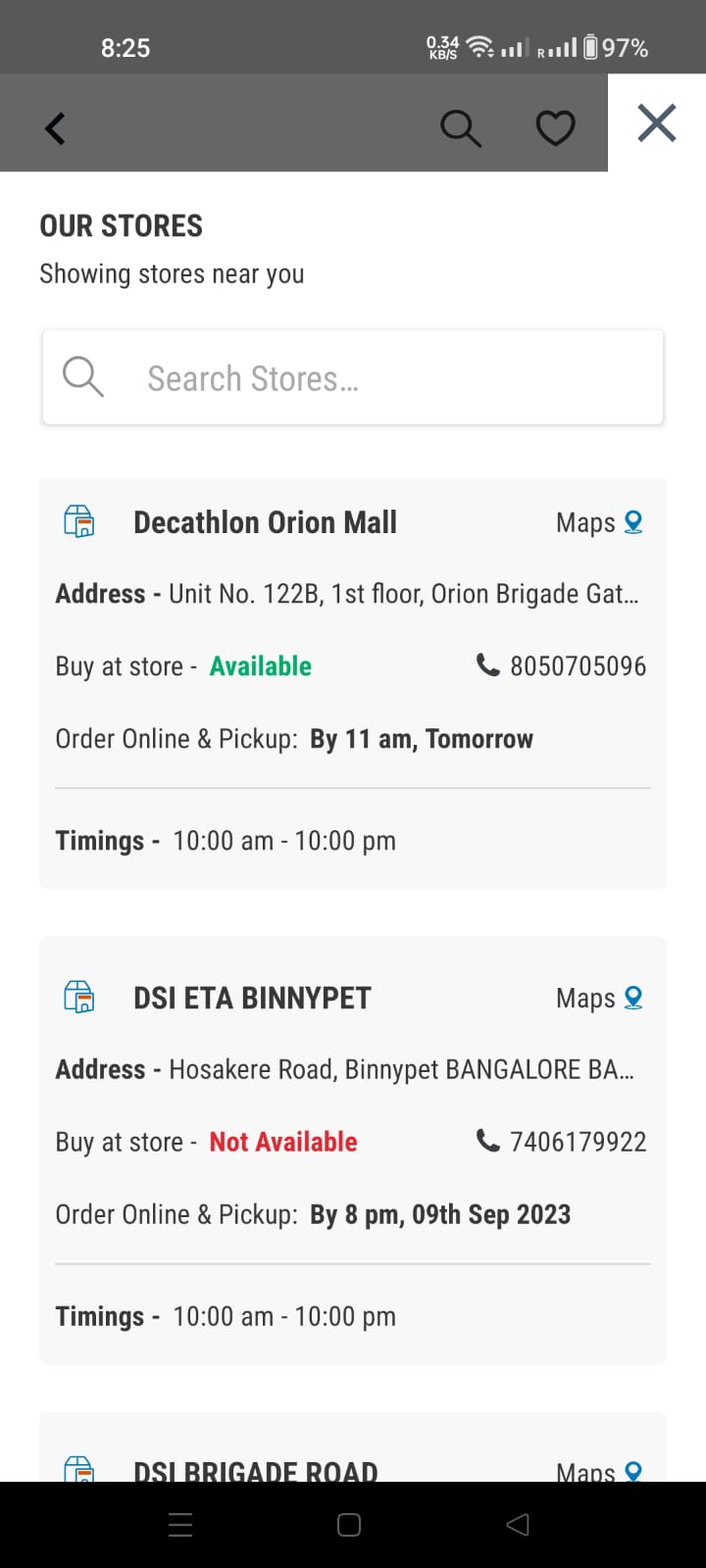Call DSI ETA BINNYPET at 7406179922
The width and height of the screenshot is (706, 1568).
[562, 1142]
